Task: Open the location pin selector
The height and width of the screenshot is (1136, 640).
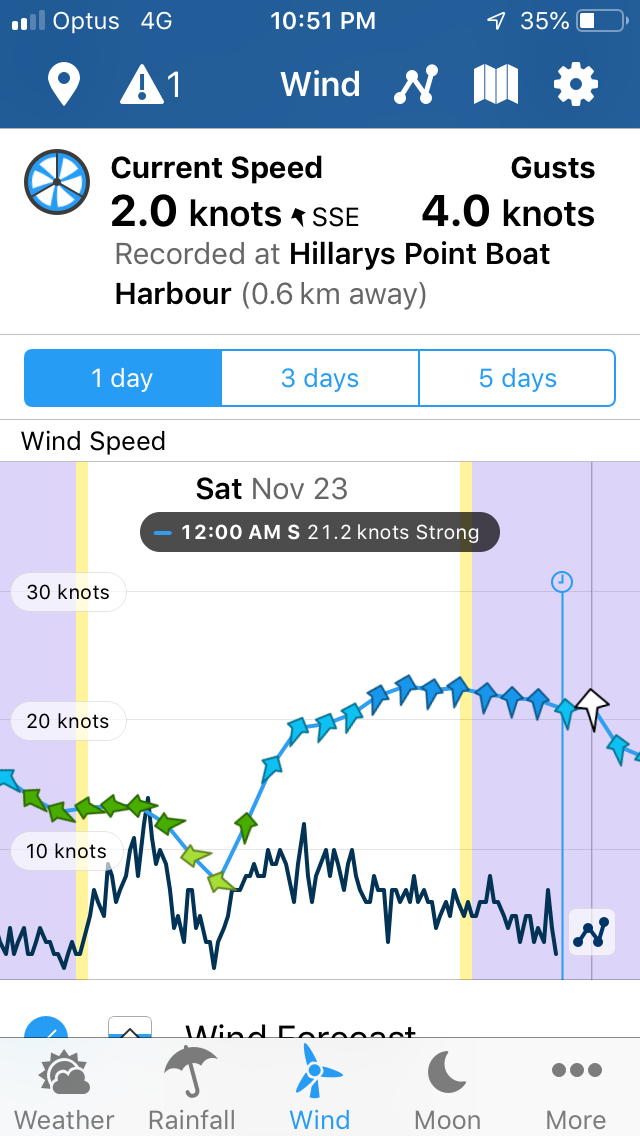Action: click(64, 85)
